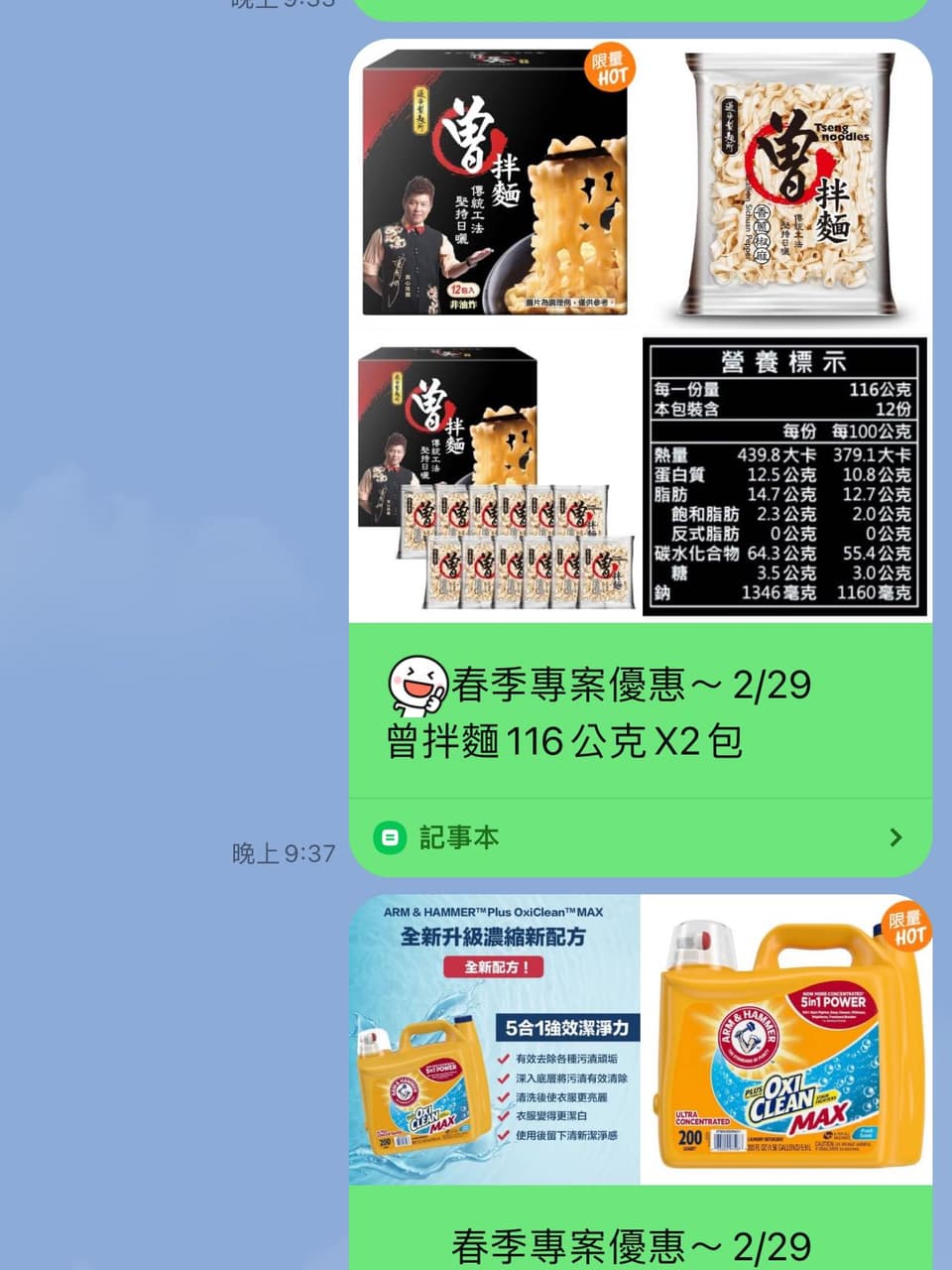Open the Arm & Hammer detergent image
Image resolution: width=952 pixels, height=1270 pixels.
641,1039
